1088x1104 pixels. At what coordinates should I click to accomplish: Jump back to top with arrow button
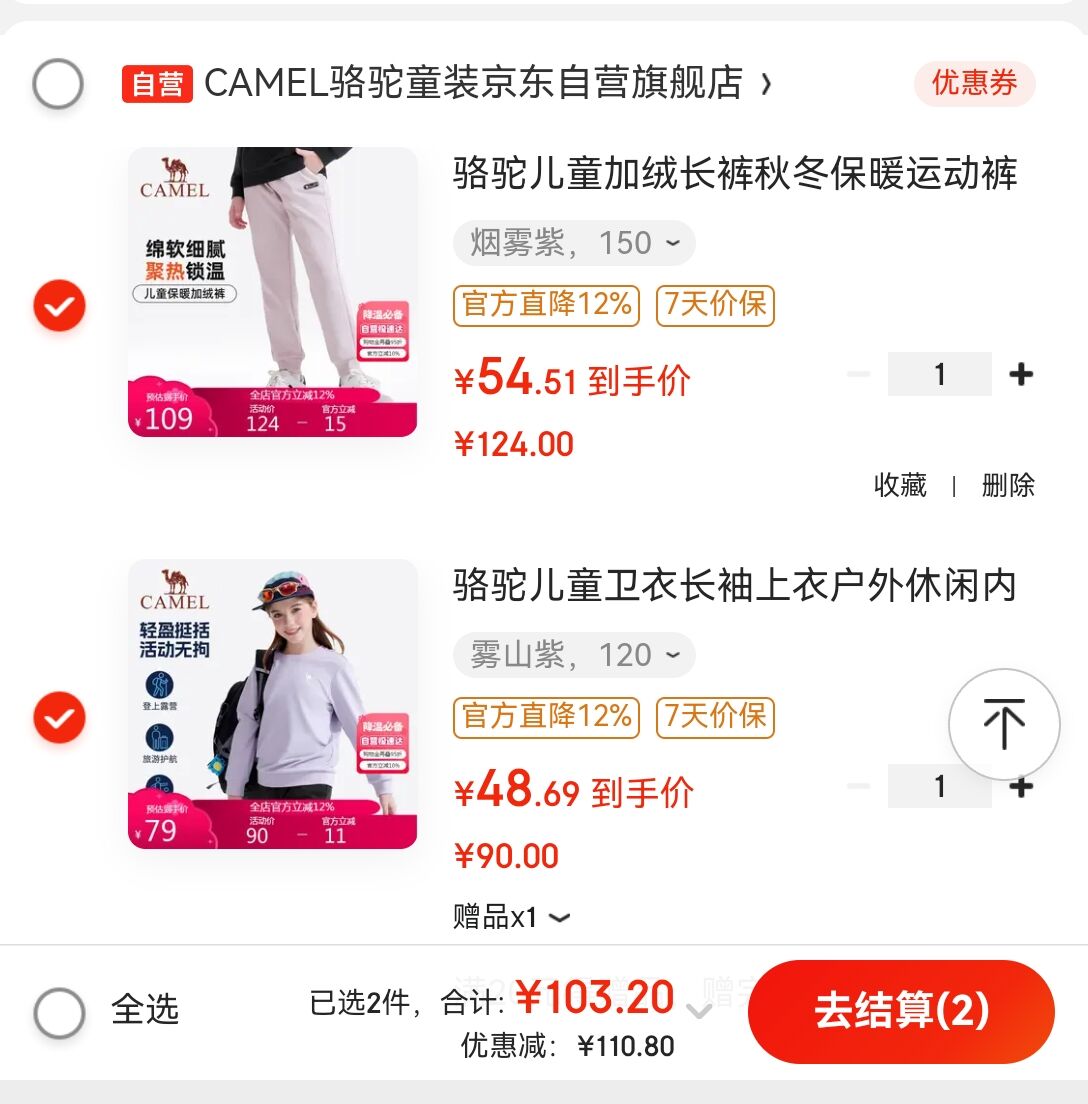1003,724
